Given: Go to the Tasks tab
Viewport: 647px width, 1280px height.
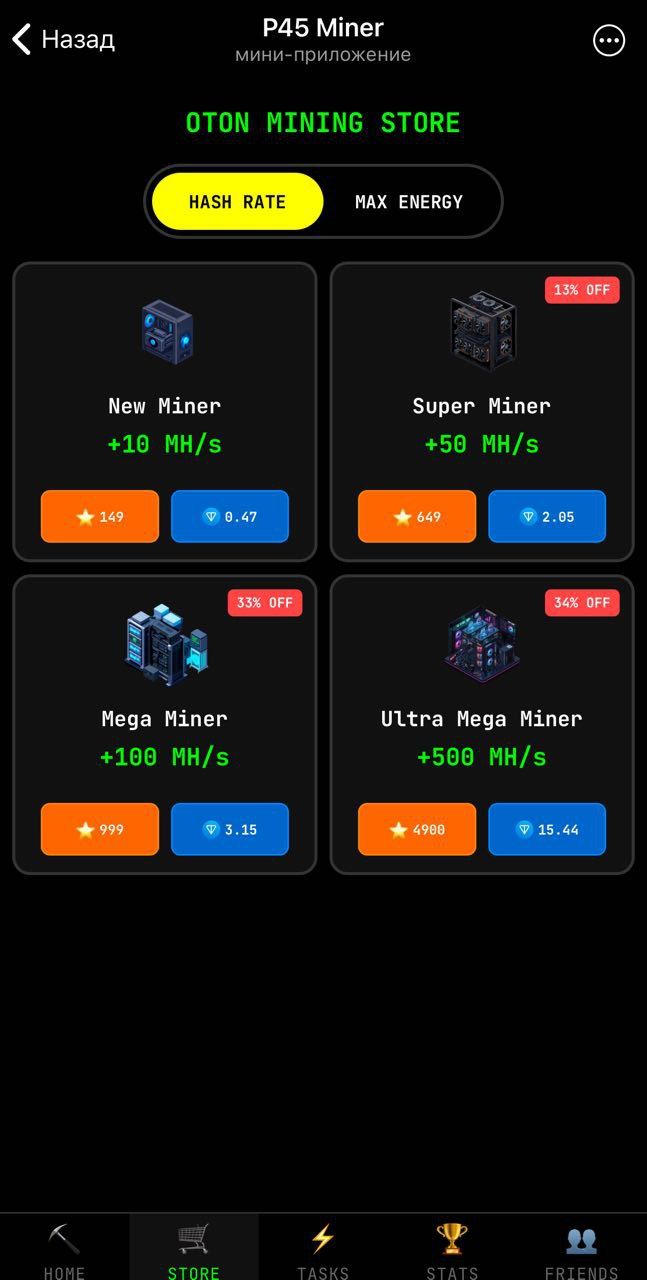Looking at the screenshot, I should tap(323, 1250).
